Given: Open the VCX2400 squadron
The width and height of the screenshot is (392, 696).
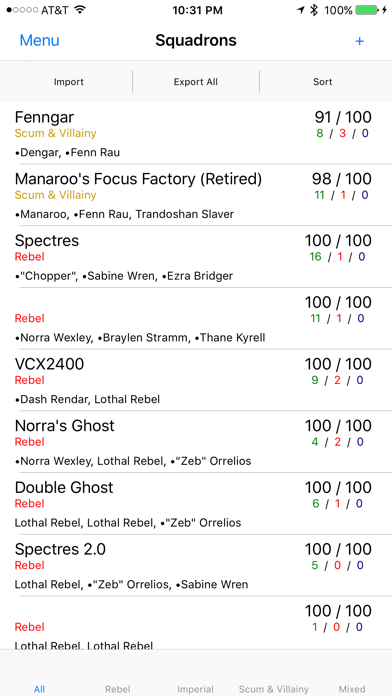Looking at the screenshot, I should tap(196, 380).
